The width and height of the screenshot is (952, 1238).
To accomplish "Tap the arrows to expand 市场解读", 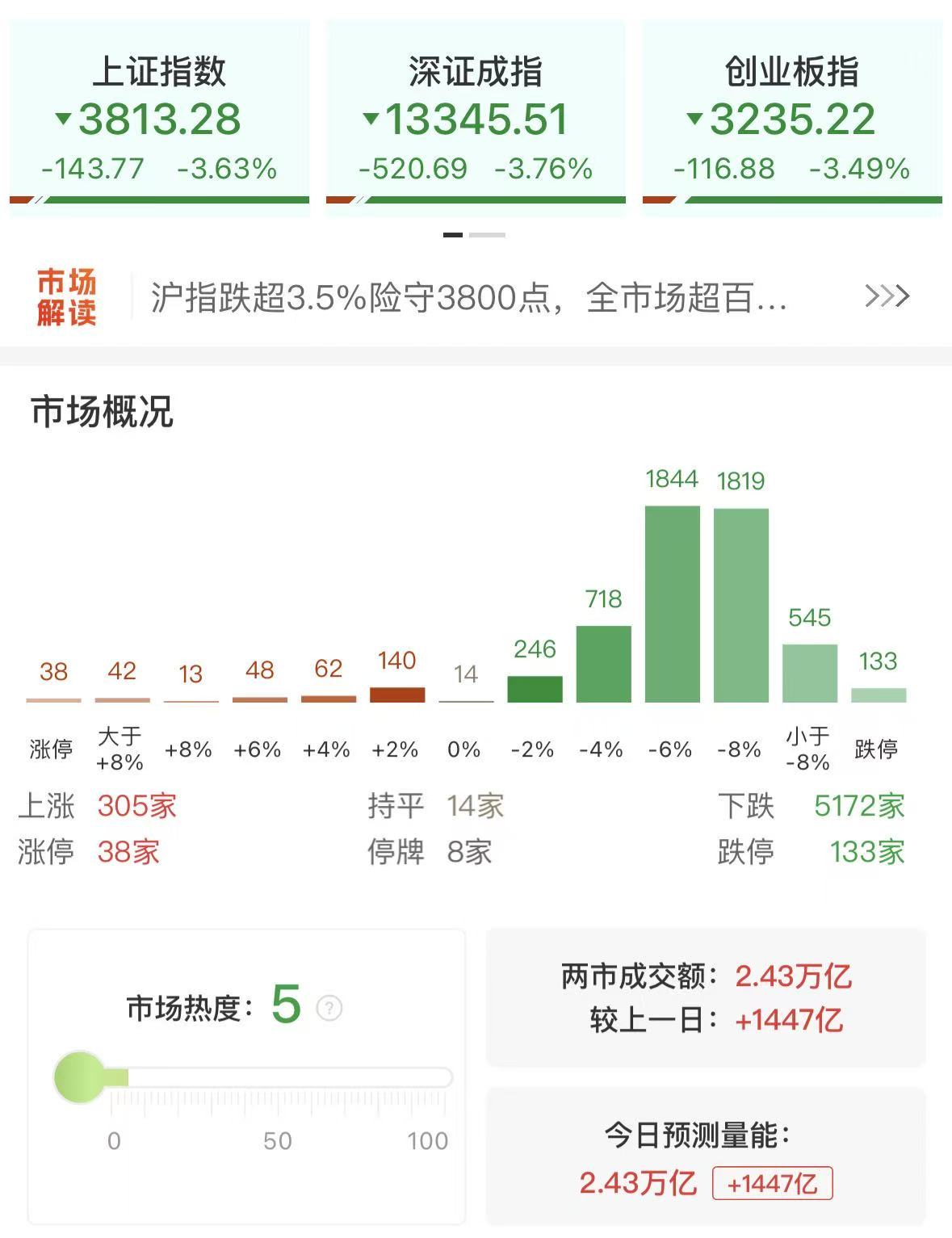I will click(x=887, y=296).
